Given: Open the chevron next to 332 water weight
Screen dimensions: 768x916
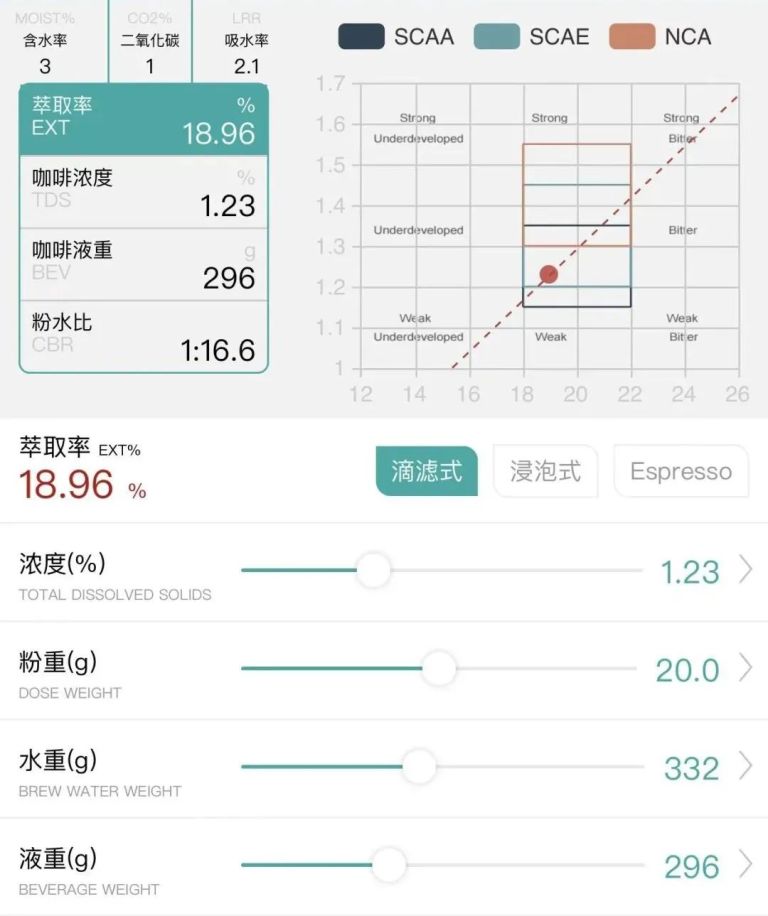Looking at the screenshot, I should tap(745, 767).
